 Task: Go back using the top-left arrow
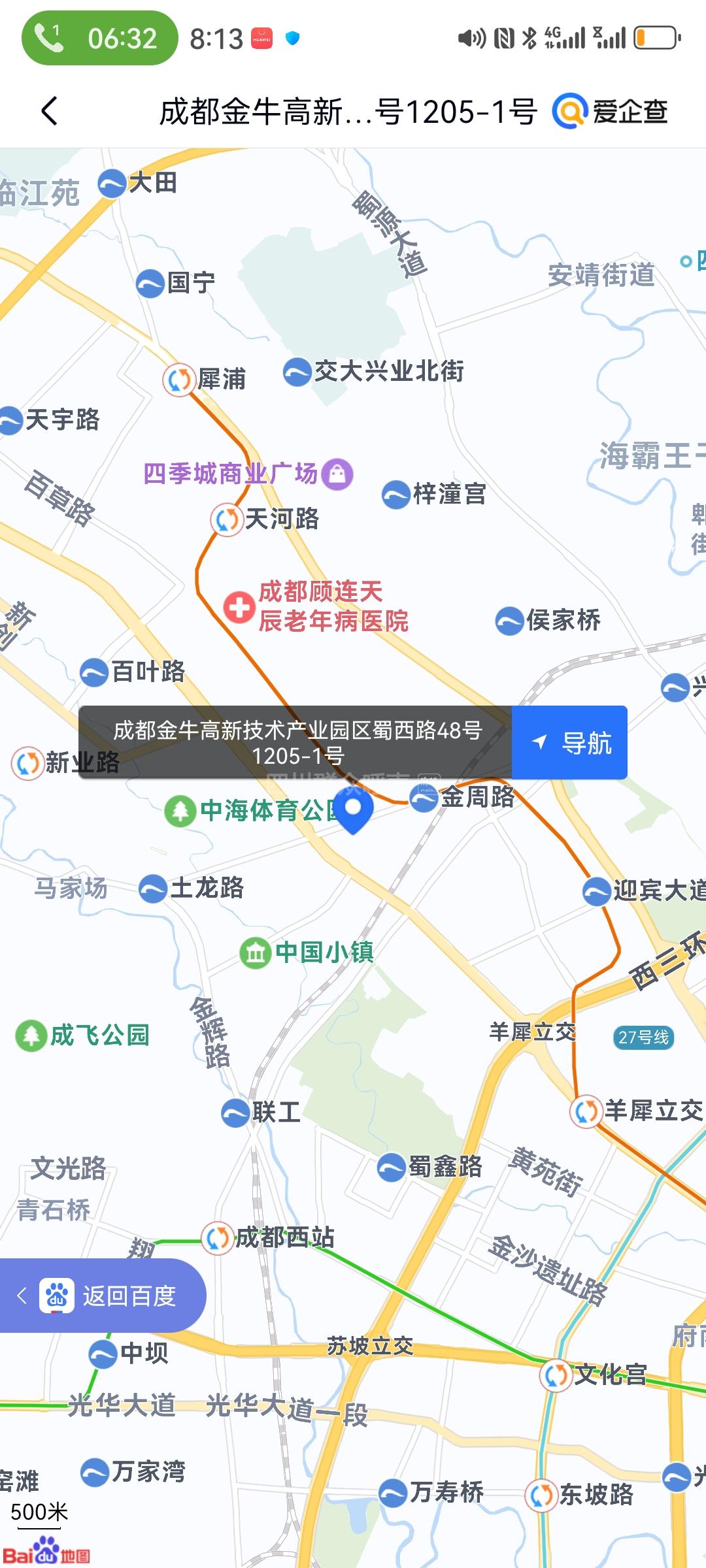(50, 110)
